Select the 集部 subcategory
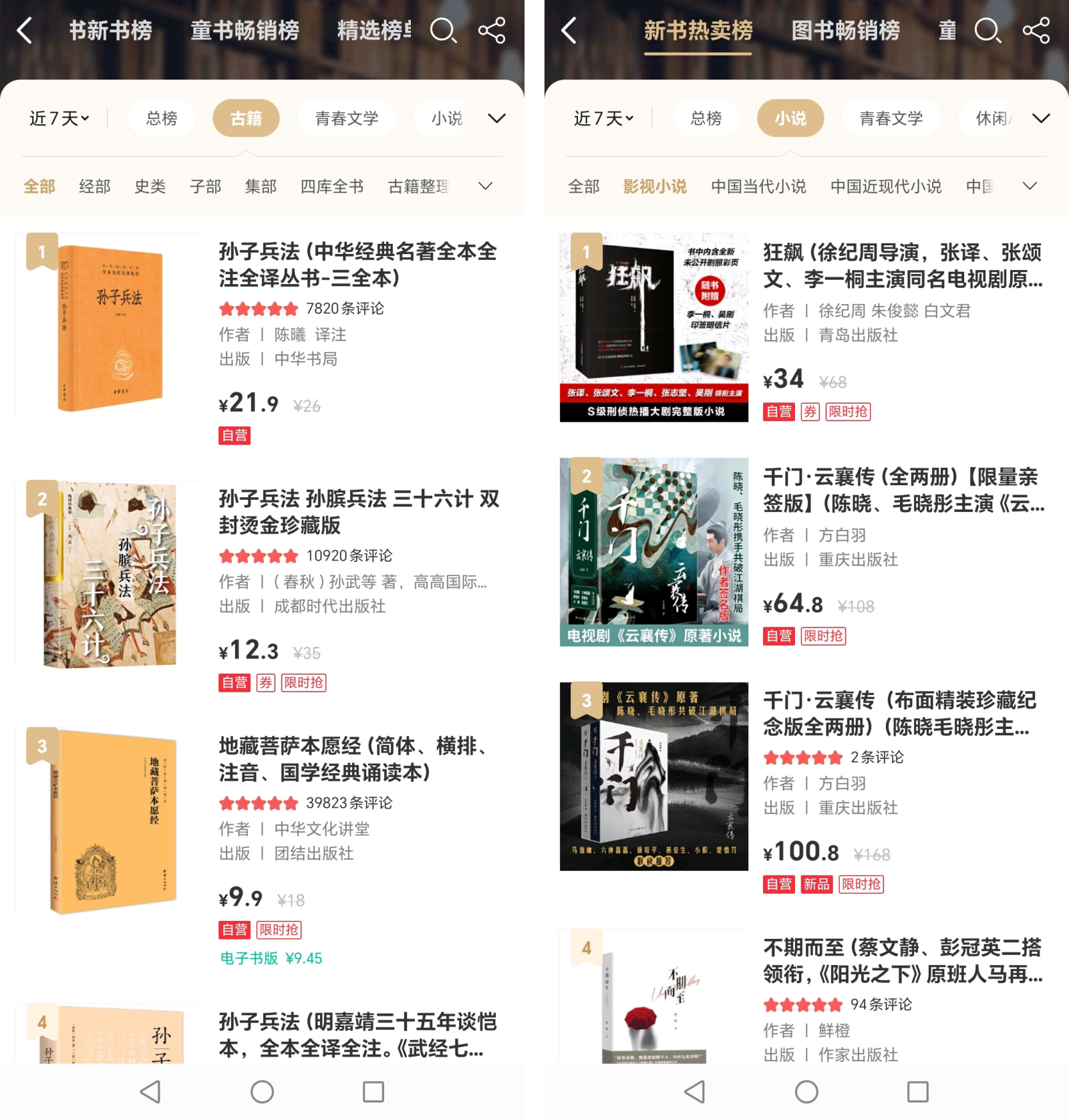Image resolution: width=1069 pixels, height=1120 pixels. [261, 186]
